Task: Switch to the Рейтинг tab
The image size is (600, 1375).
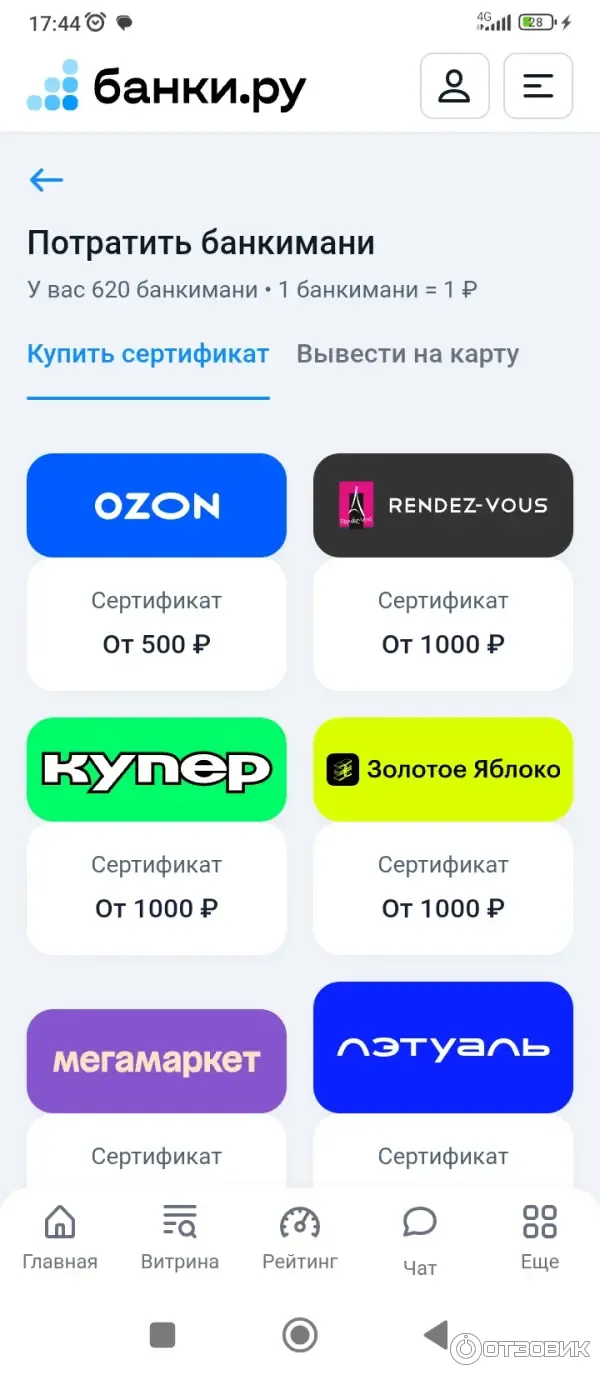Action: click(300, 1237)
